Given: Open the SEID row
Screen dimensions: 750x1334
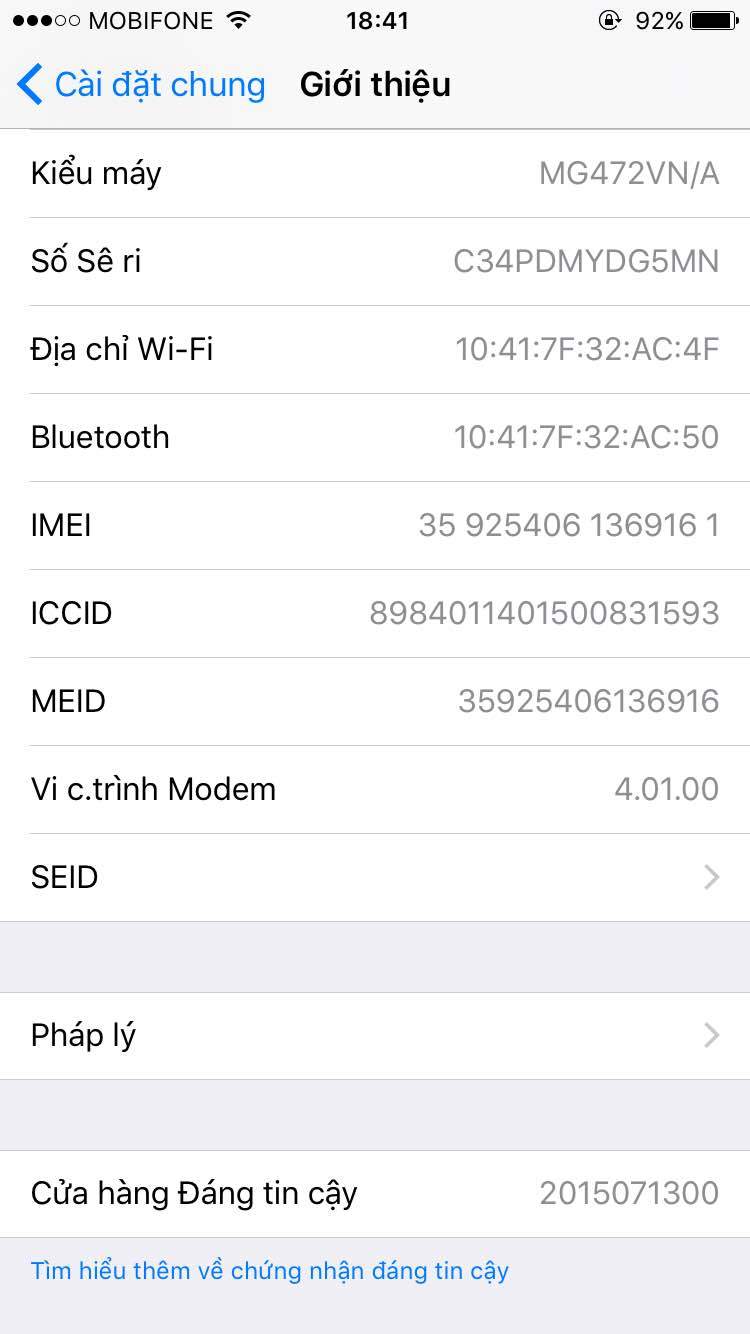Looking at the screenshot, I should (x=375, y=878).
